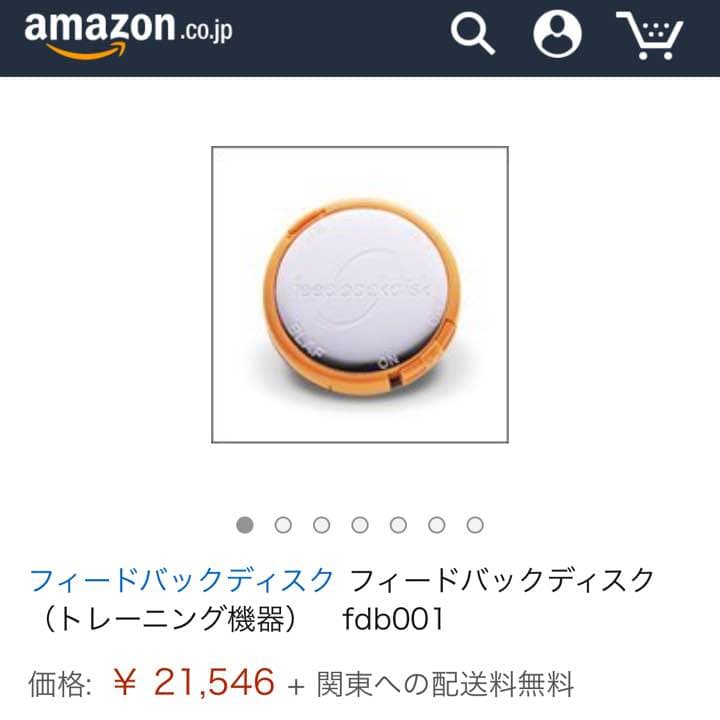Open the shopping cart
720x720 pixels.
(x=649, y=36)
